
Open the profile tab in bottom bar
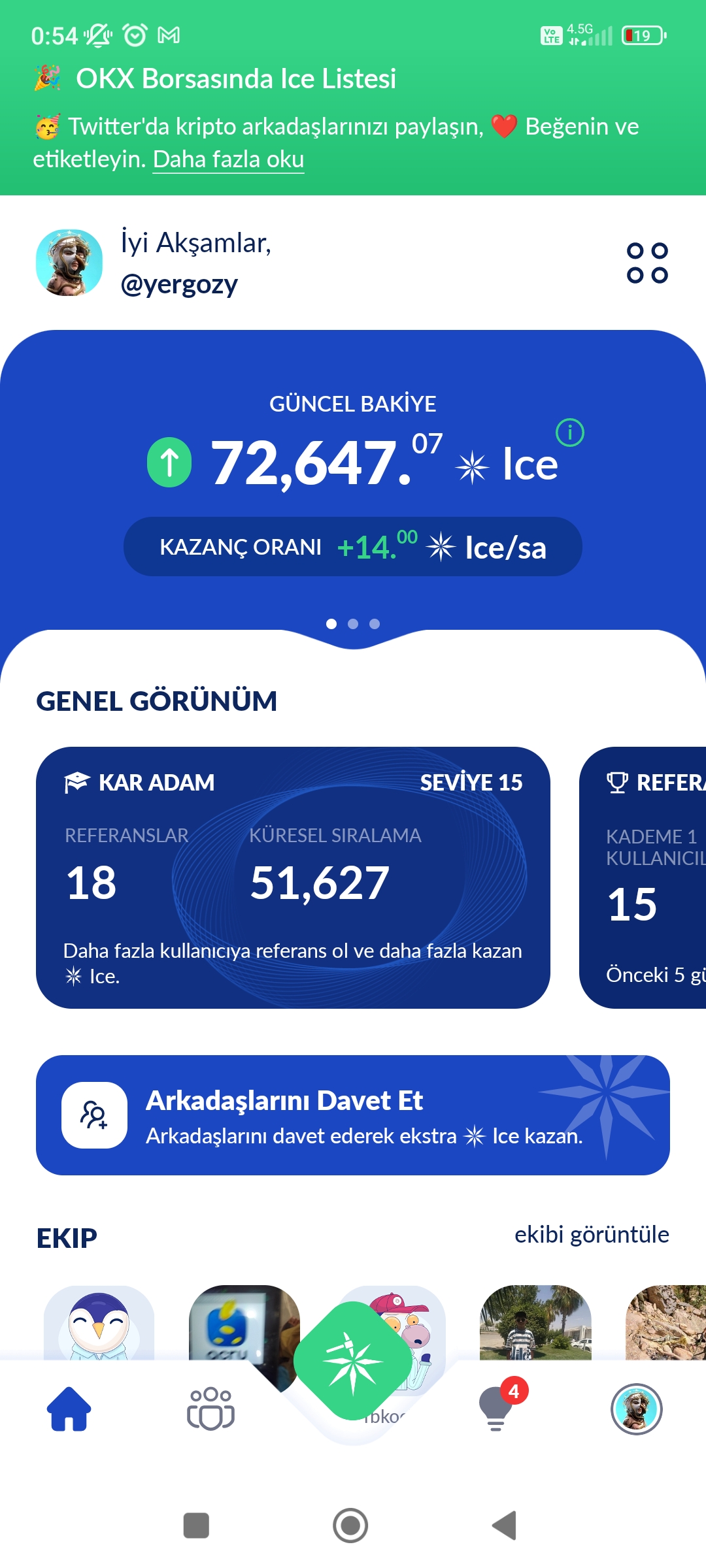[x=637, y=1409]
